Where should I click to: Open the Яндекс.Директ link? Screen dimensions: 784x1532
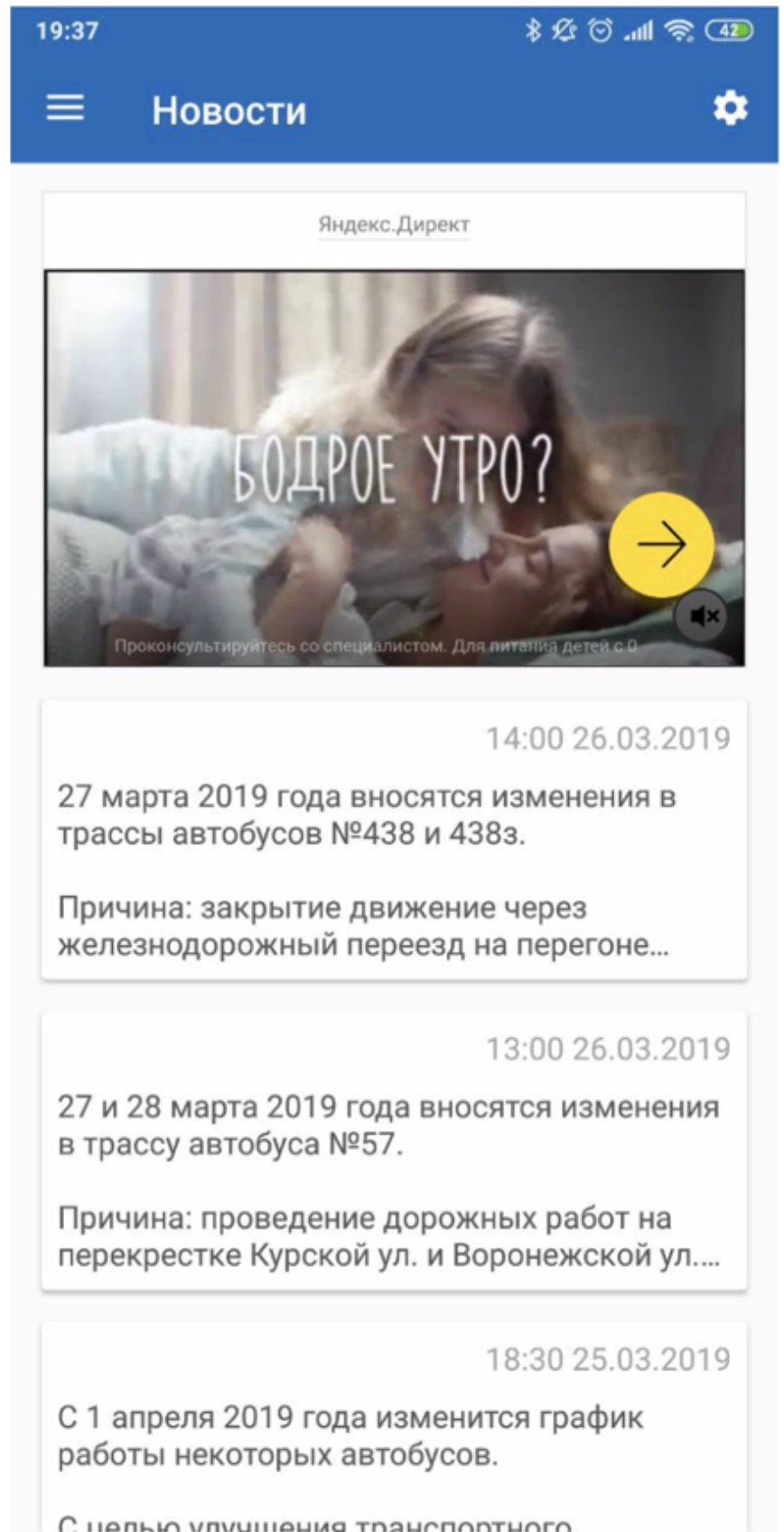(x=394, y=225)
